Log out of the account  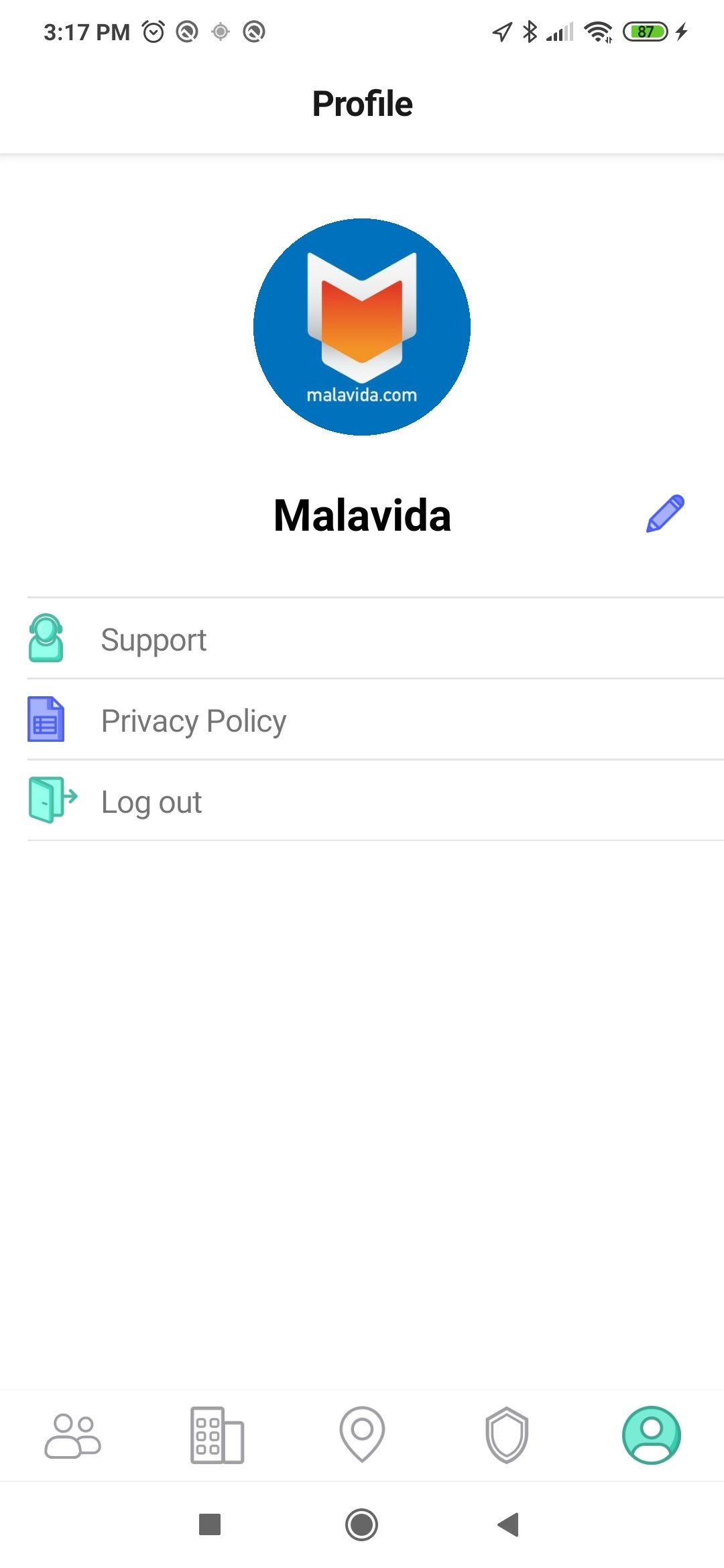click(x=375, y=801)
